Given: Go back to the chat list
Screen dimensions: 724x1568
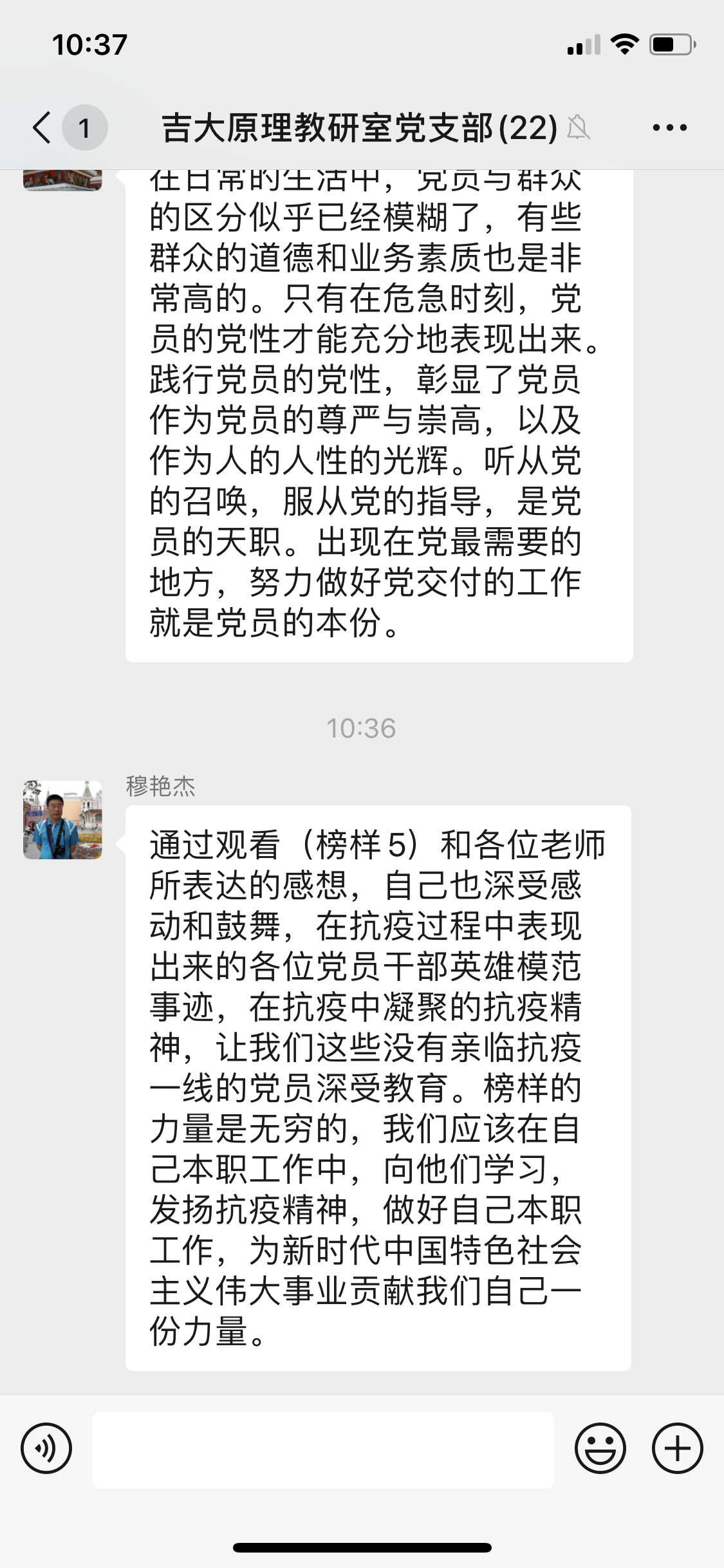Looking at the screenshot, I should 44,127.
